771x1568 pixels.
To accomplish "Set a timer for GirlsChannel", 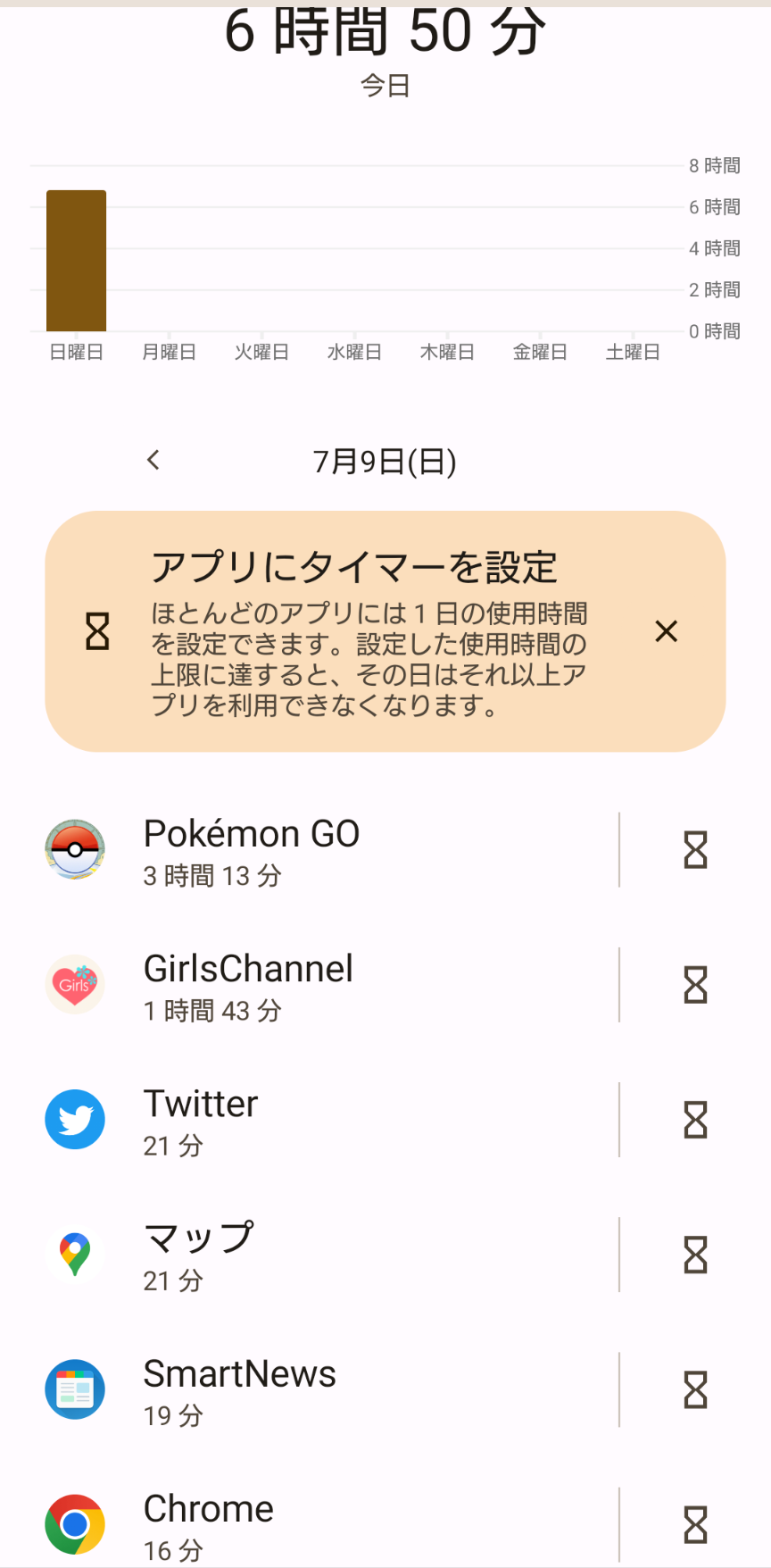I will pyautogui.click(x=695, y=985).
